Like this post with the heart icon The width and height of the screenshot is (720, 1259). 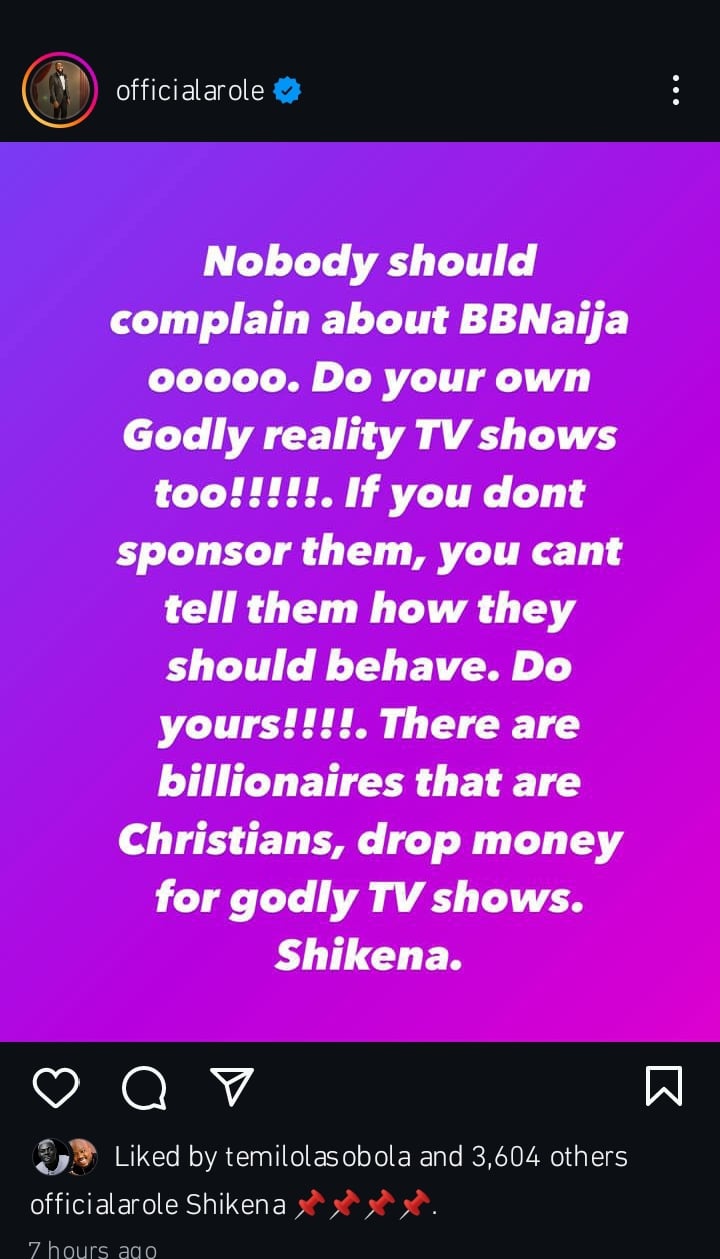click(56, 1087)
